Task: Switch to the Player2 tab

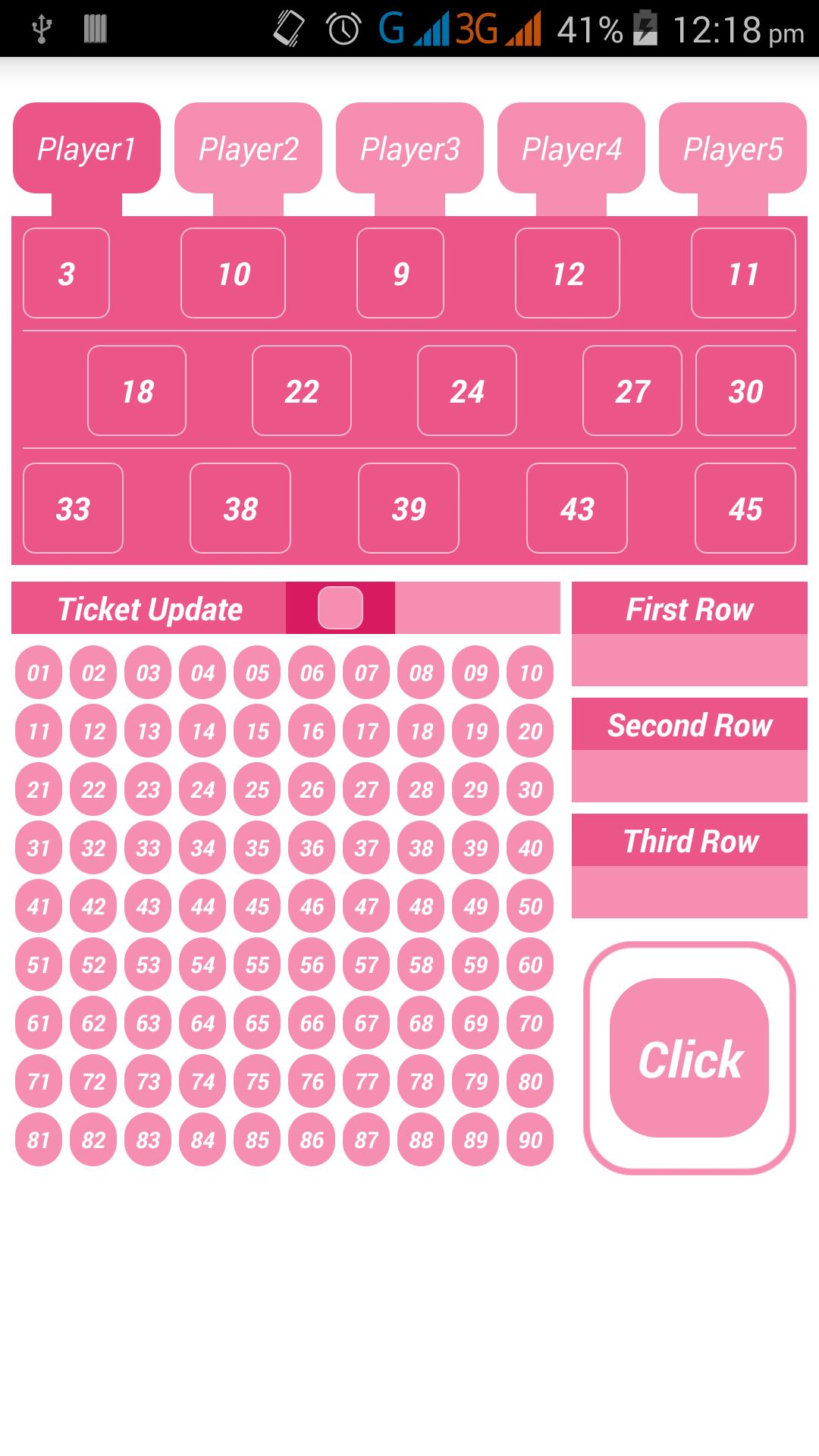Action: pos(248,149)
